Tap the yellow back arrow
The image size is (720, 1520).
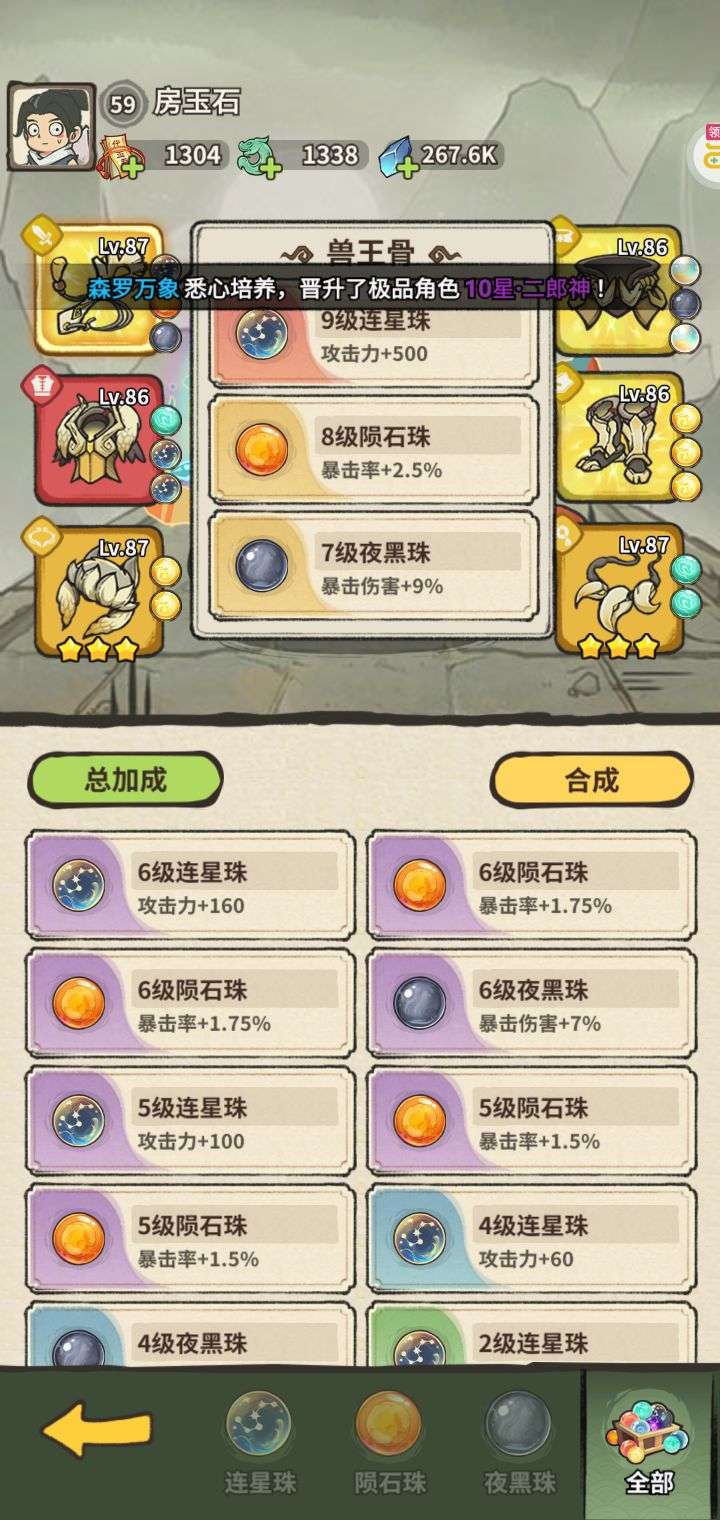point(98,1432)
